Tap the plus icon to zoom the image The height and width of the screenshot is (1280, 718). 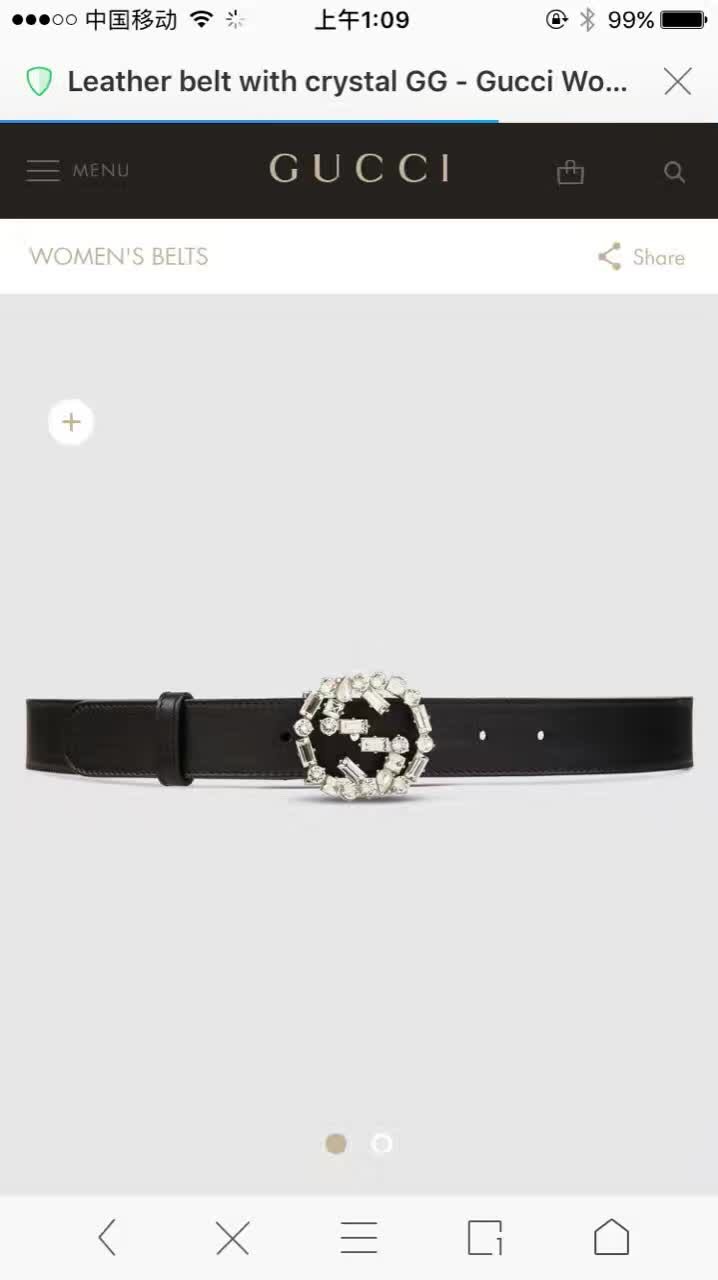pyautogui.click(x=71, y=422)
